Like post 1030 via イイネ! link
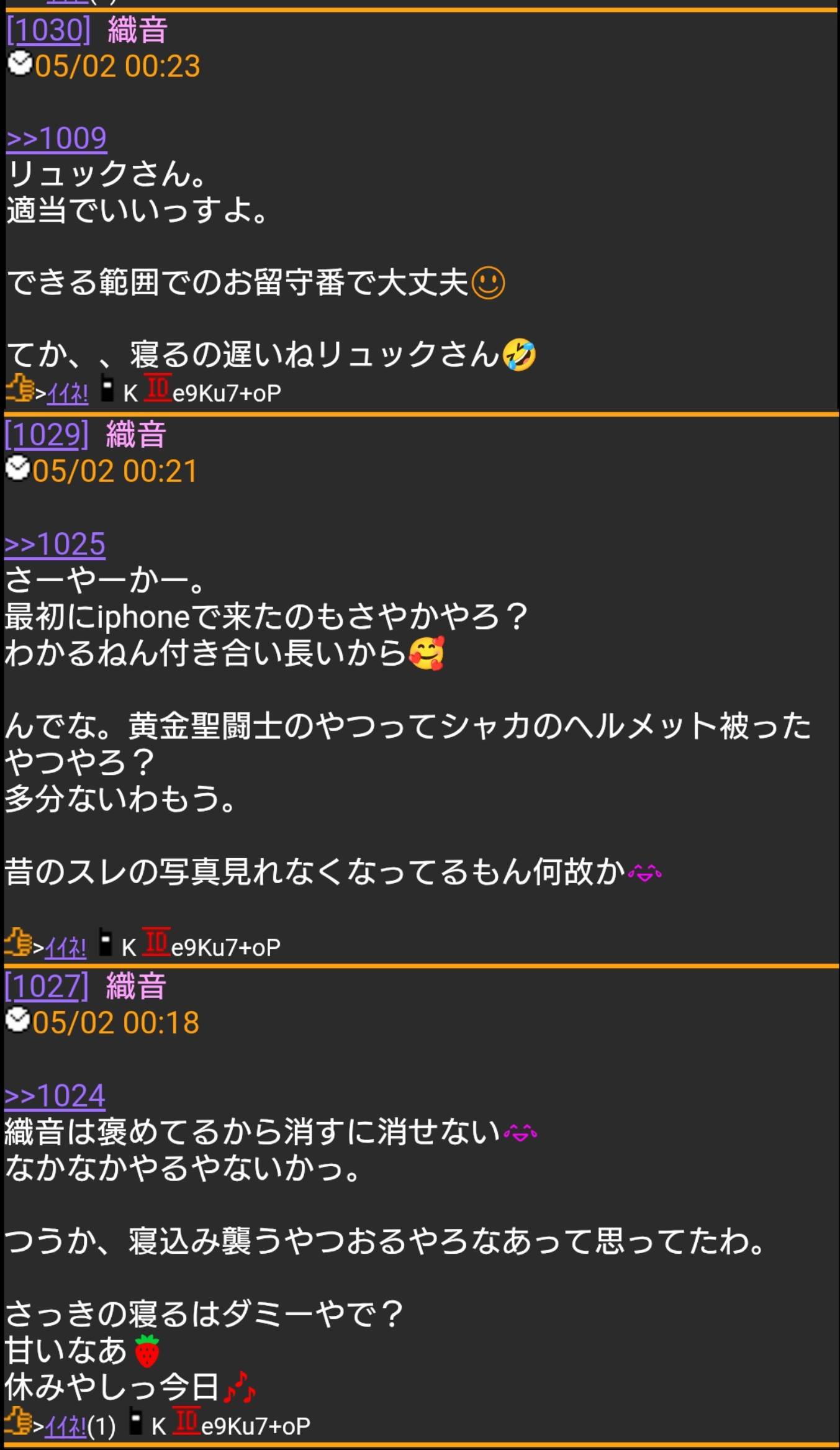The height and width of the screenshot is (1450, 840). pos(68,393)
